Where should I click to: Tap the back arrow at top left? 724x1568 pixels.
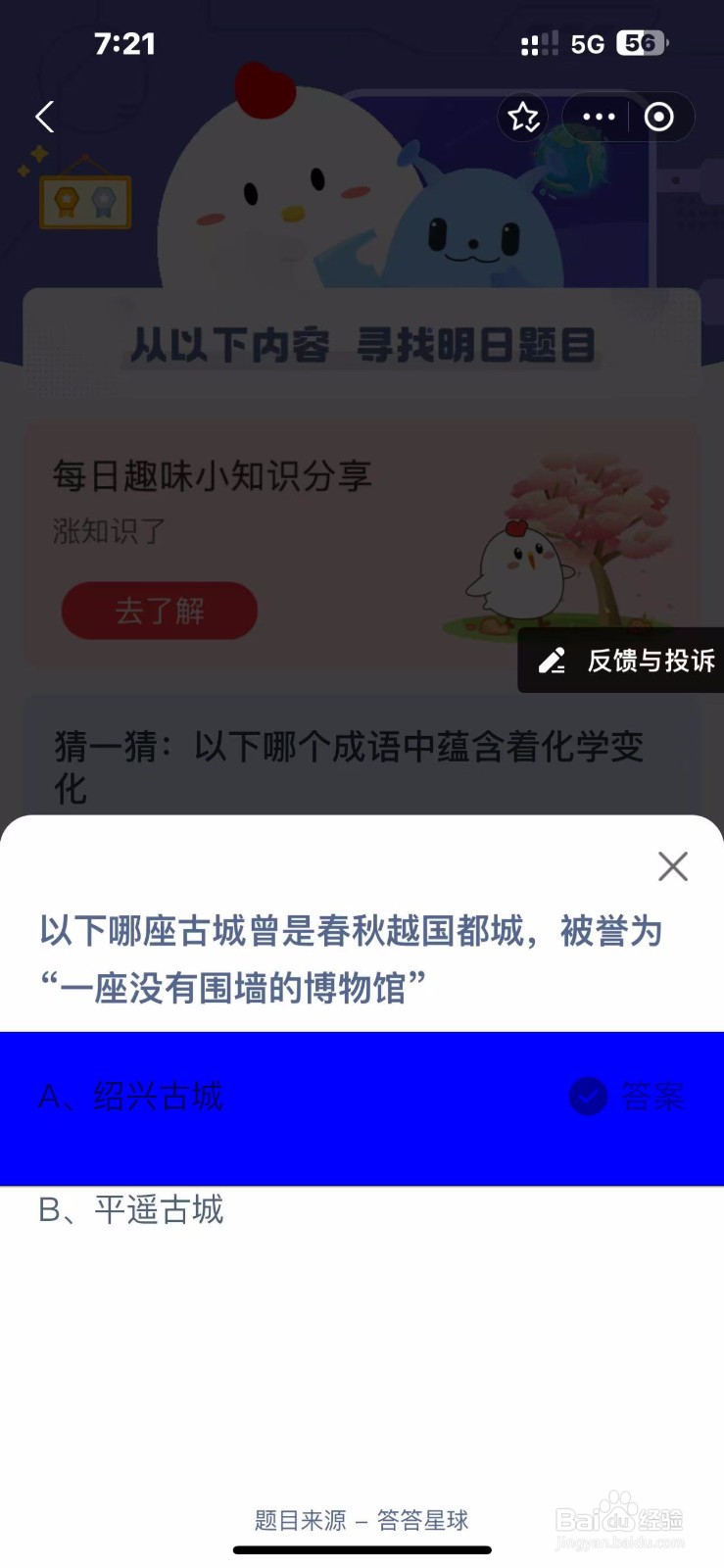(x=43, y=117)
